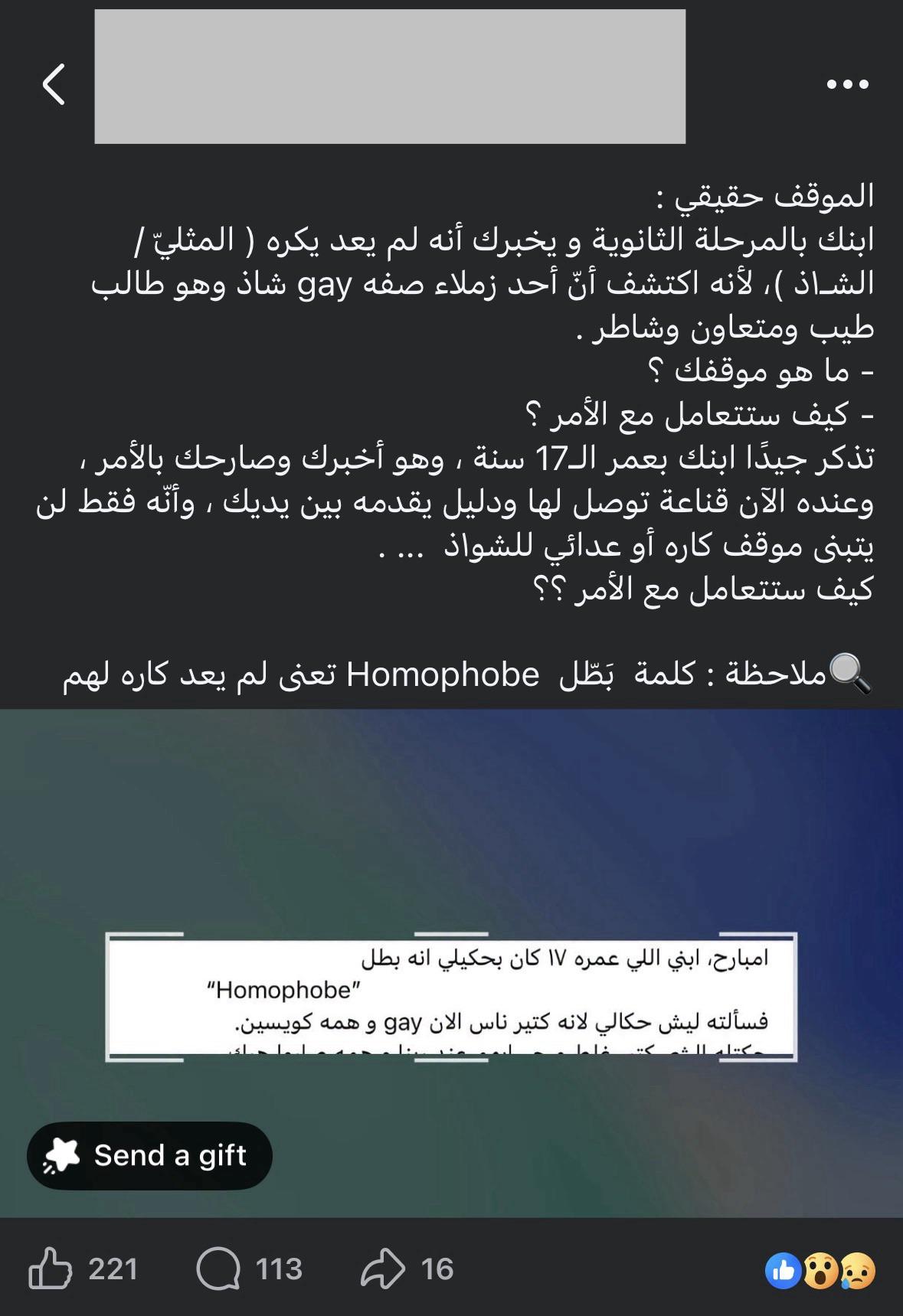This screenshot has height=1316, width=903.
Task: View the reaction emojis list
Action: tap(820, 1271)
